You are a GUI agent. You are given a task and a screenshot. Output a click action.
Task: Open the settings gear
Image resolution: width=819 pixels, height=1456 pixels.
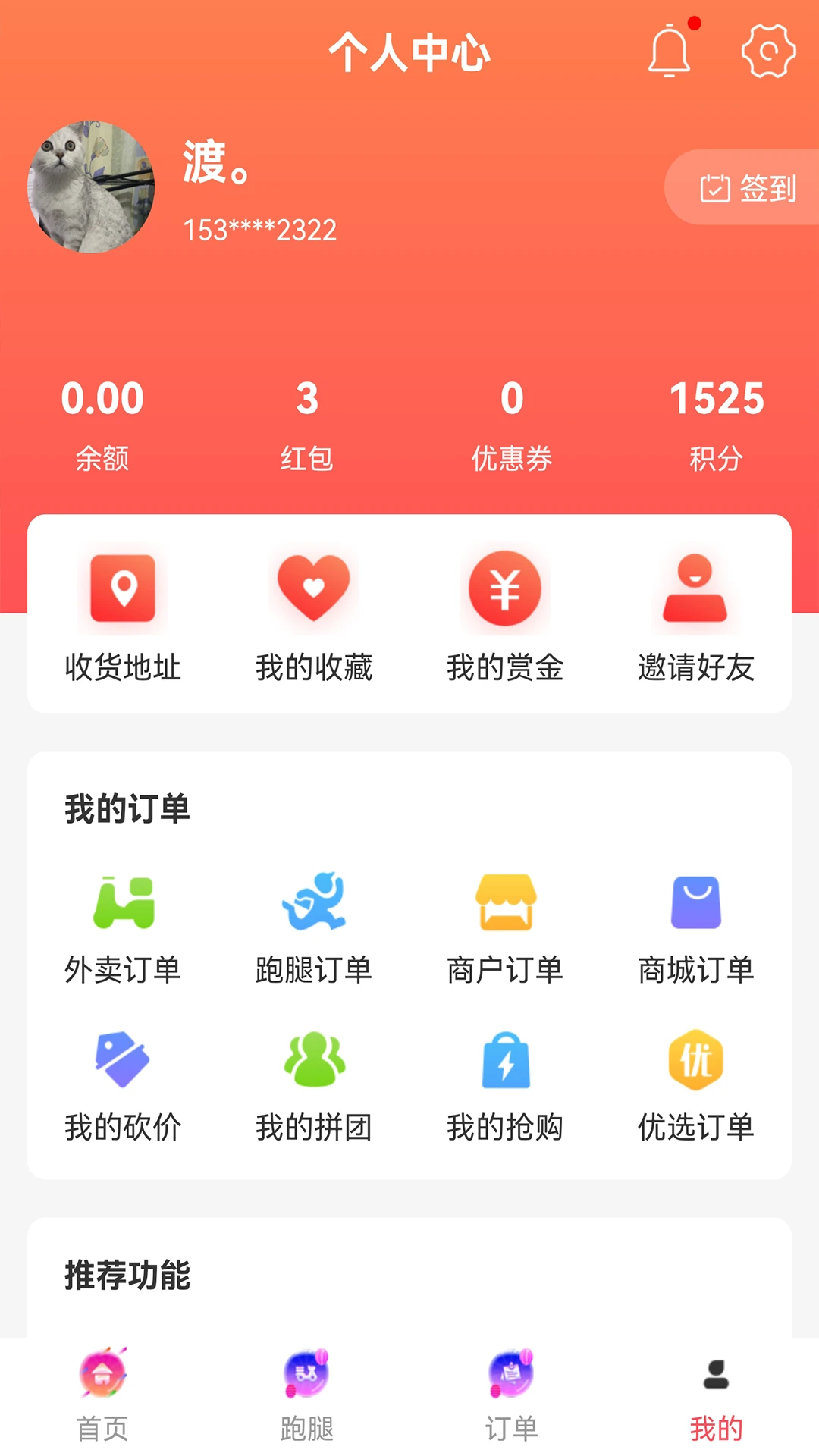click(x=769, y=52)
